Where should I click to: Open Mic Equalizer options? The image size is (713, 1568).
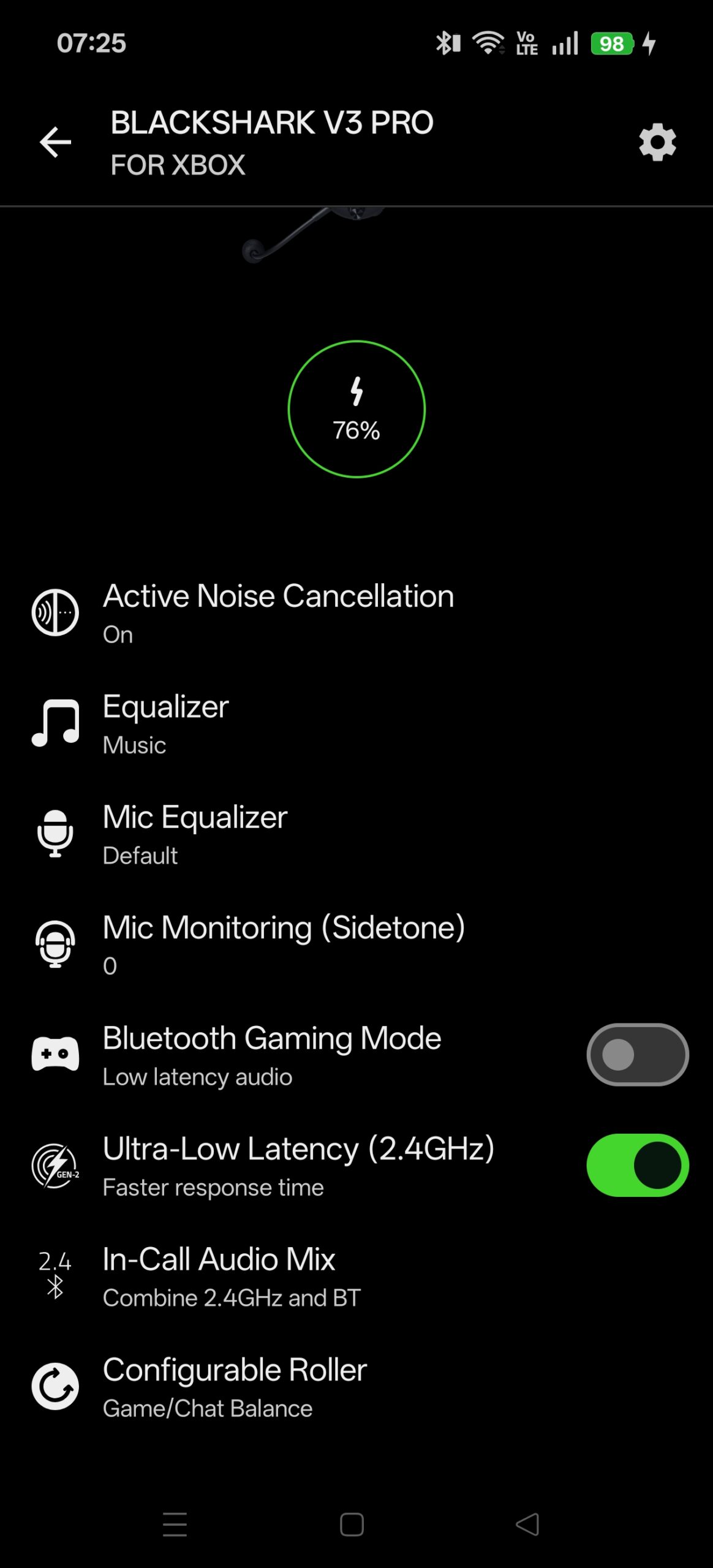[195, 834]
